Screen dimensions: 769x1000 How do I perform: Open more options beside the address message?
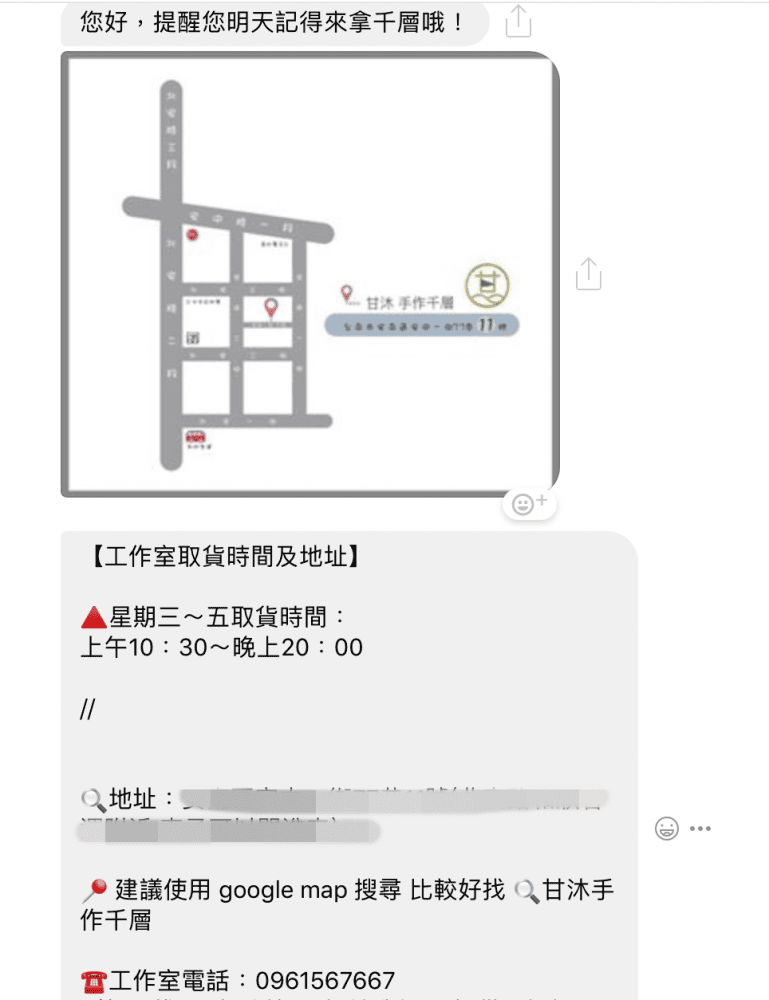[700, 828]
